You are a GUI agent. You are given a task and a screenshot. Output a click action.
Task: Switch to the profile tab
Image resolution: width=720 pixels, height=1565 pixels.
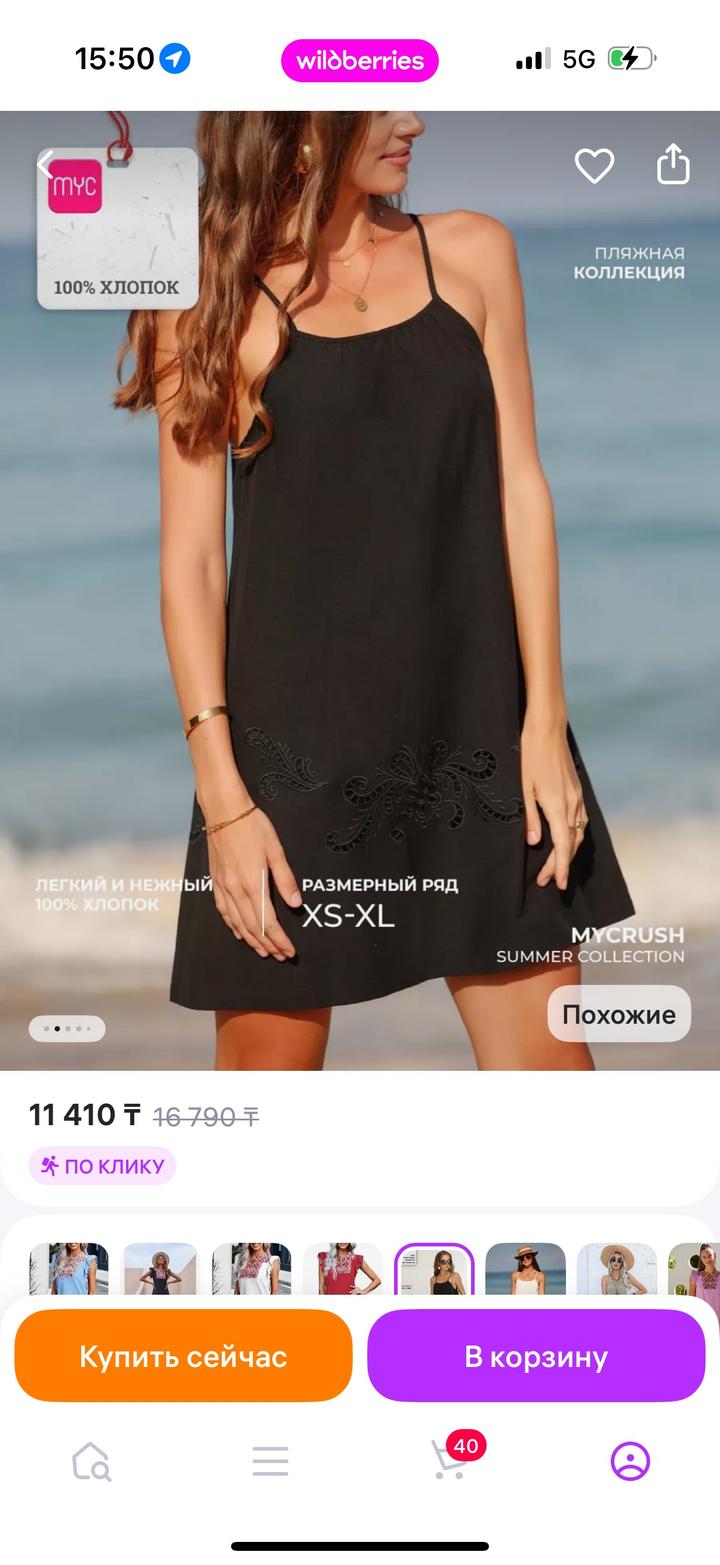pyautogui.click(x=630, y=1461)
